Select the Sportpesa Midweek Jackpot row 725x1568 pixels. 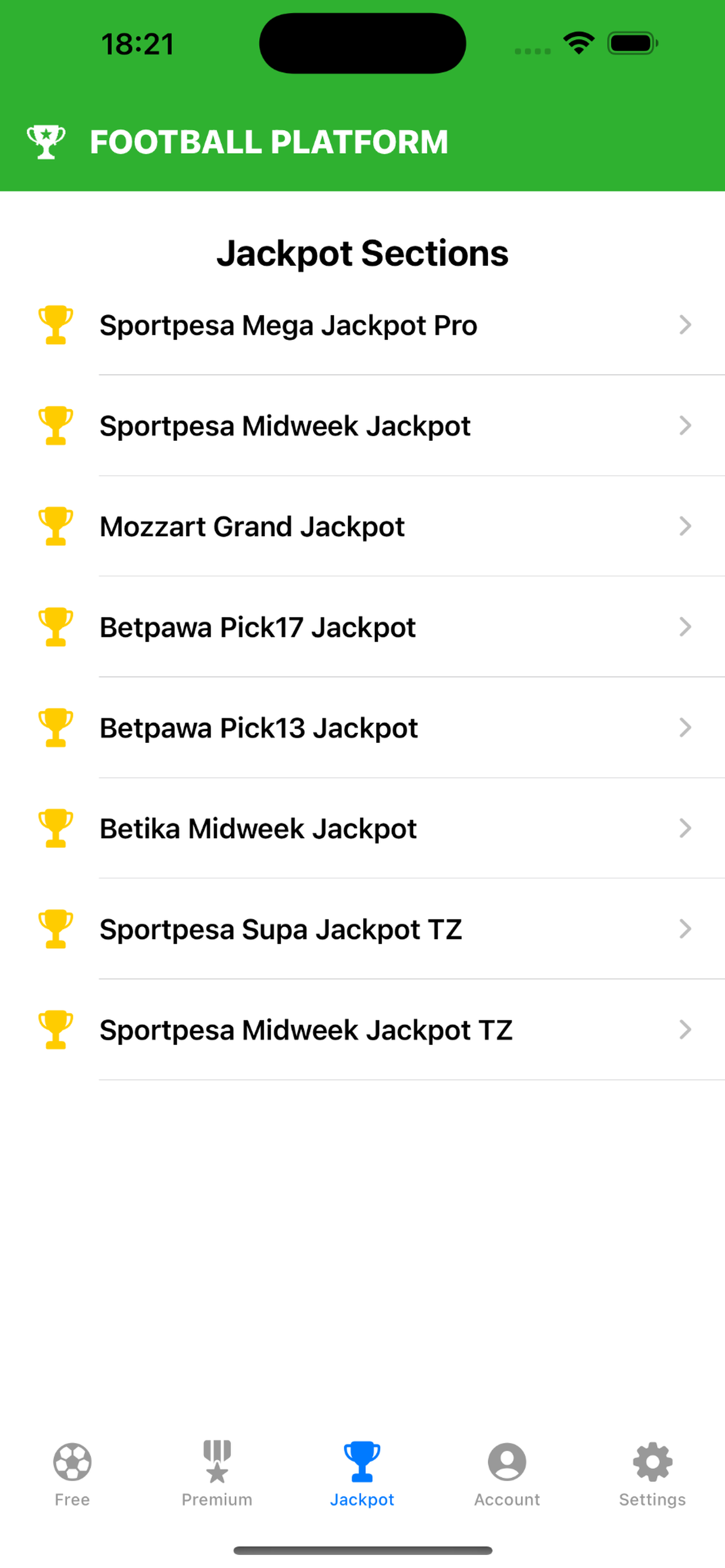point(362,426)
